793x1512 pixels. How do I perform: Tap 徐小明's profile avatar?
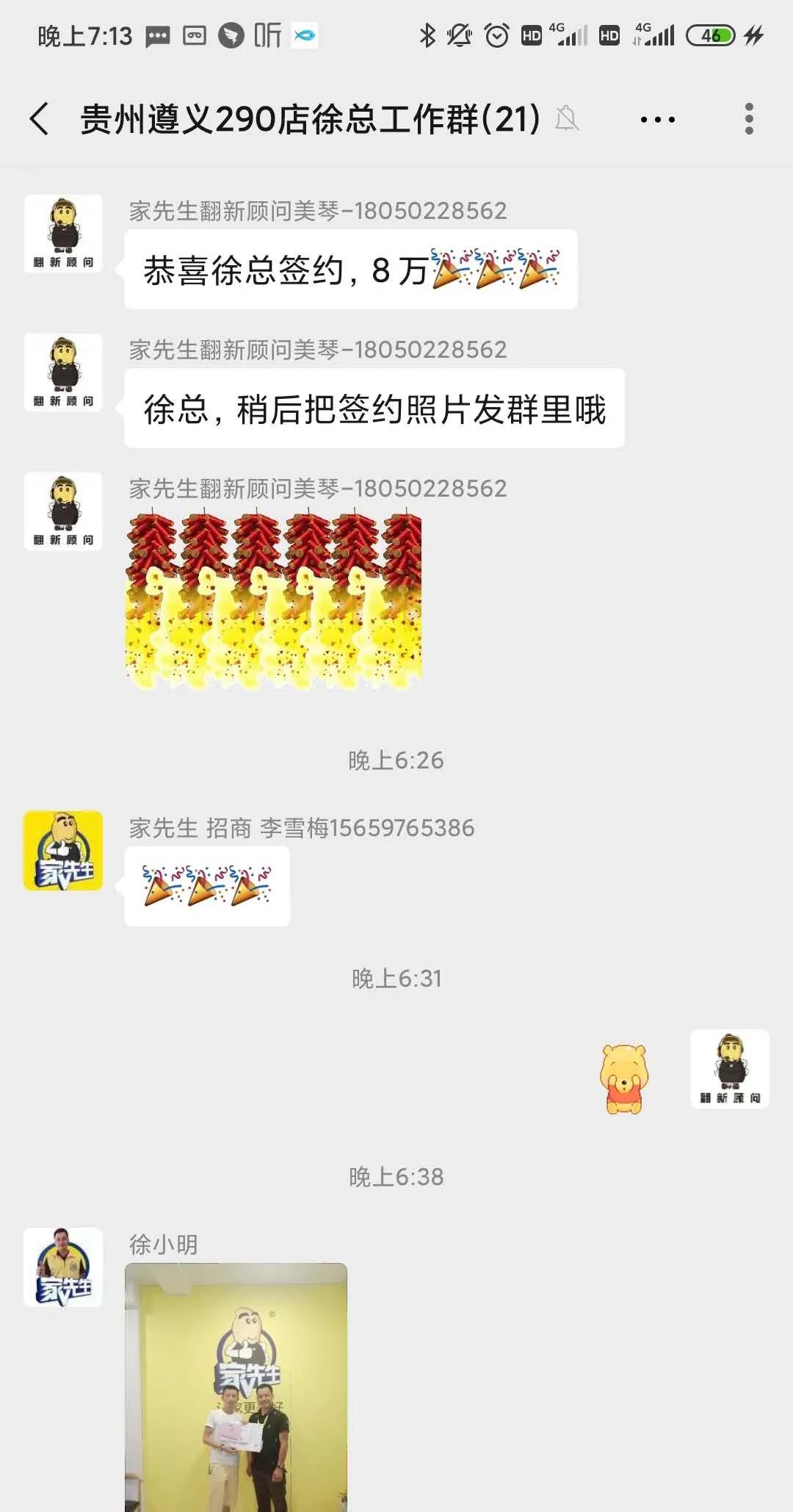tap(63, 1267)
